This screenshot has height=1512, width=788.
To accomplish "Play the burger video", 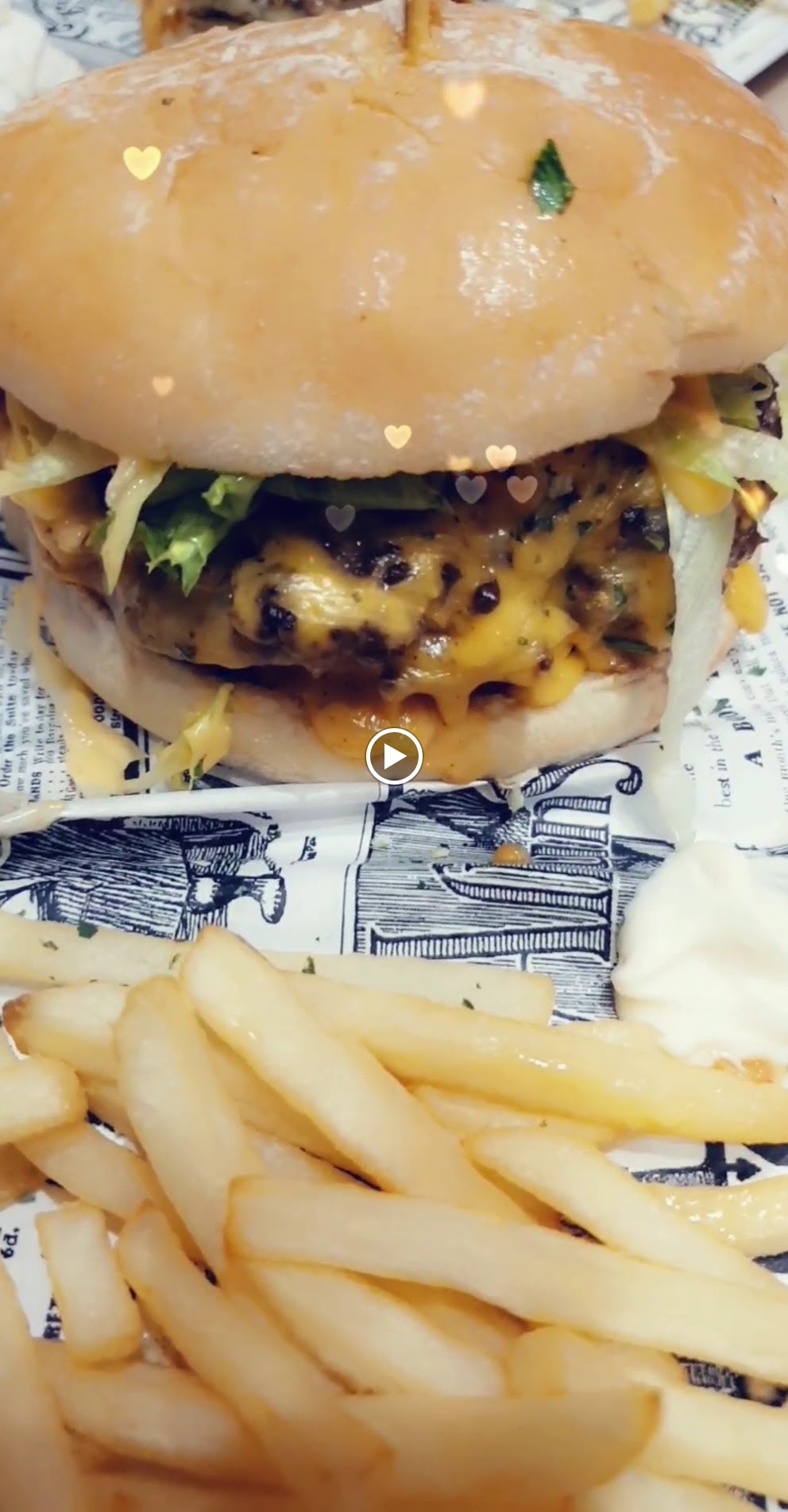I will click(394, 757).
